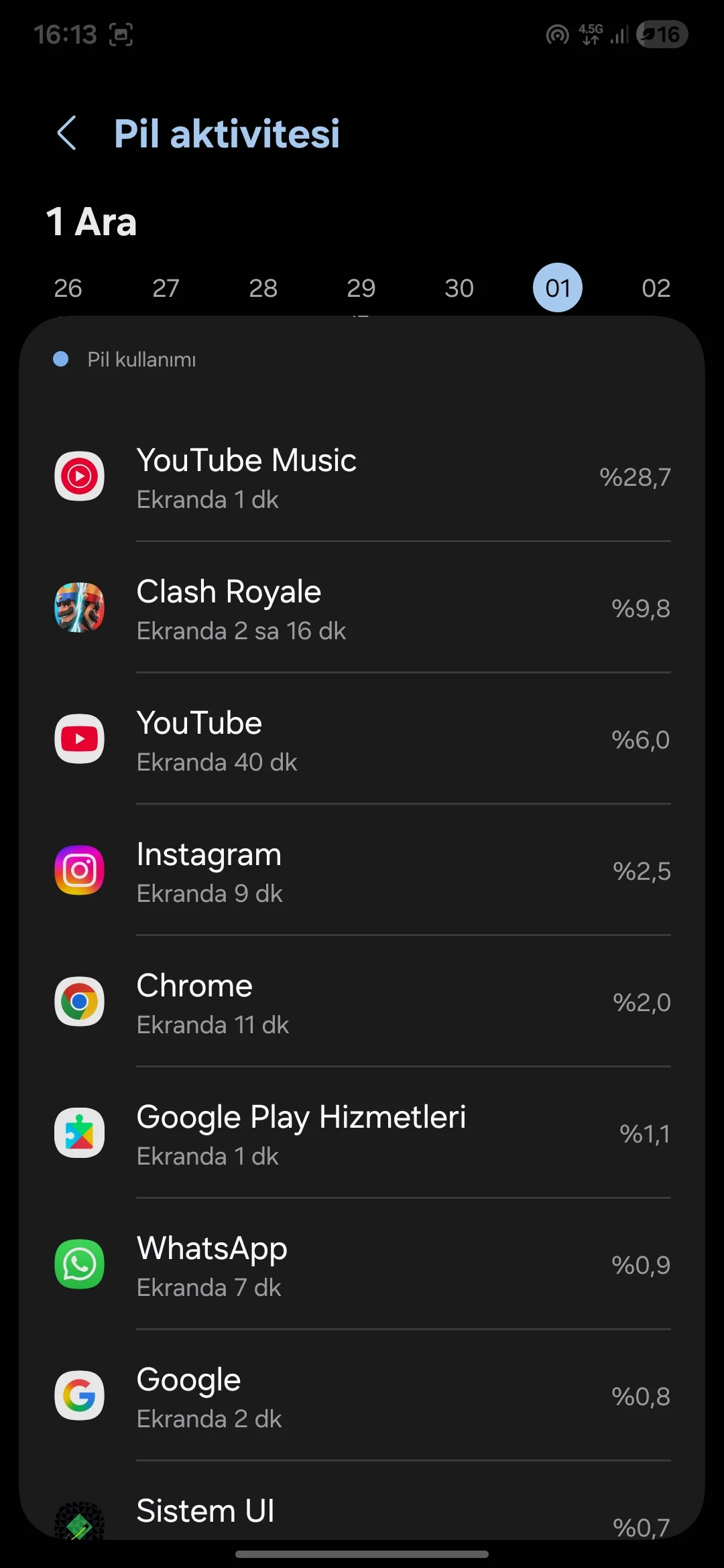View YouTube battery usage at %6,0
The image size is (724, 1568).
click(x=362, y=740)
